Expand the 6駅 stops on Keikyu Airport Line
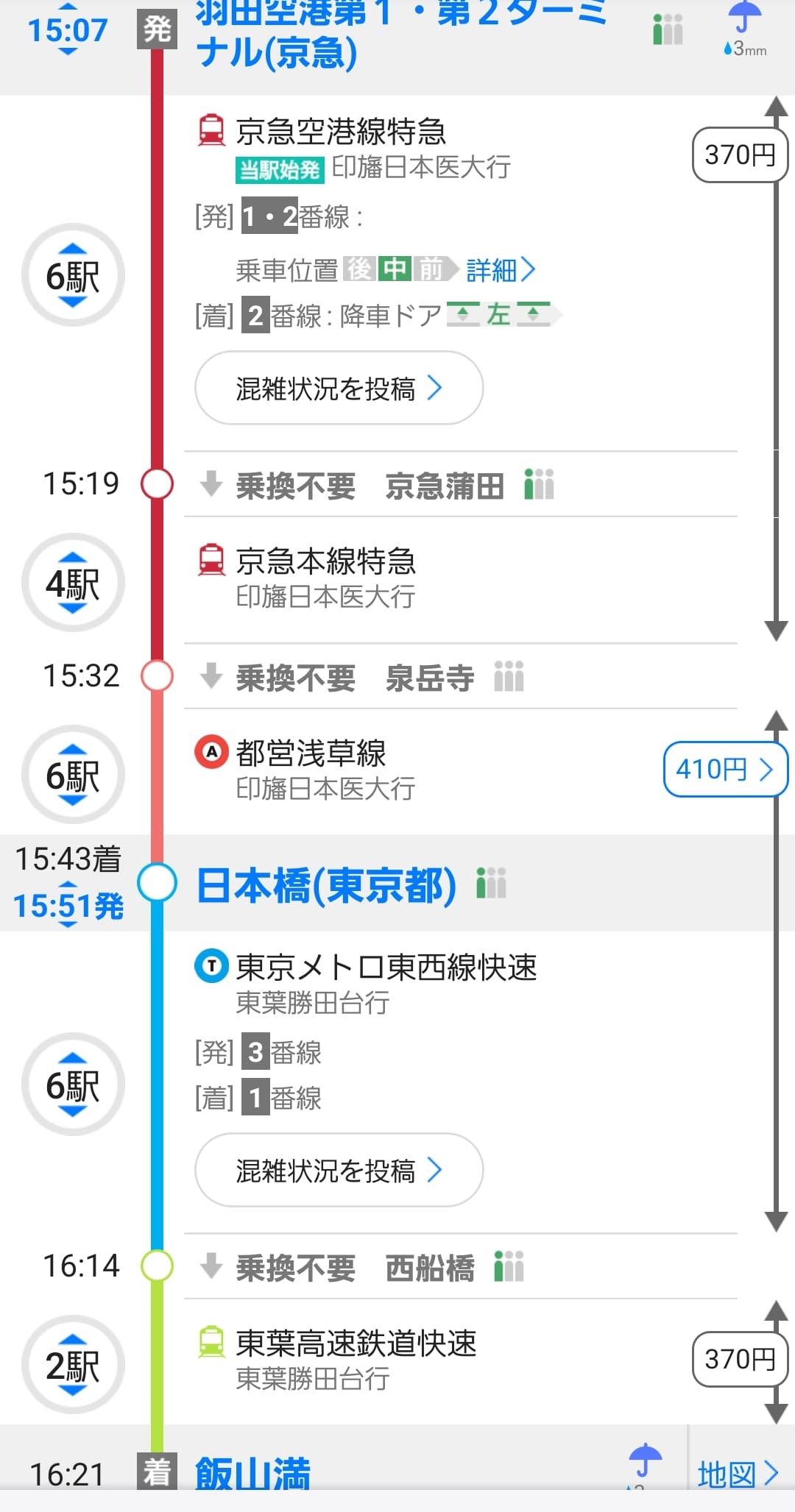Viewport: 795px width, 1512px height. (72, 276)
